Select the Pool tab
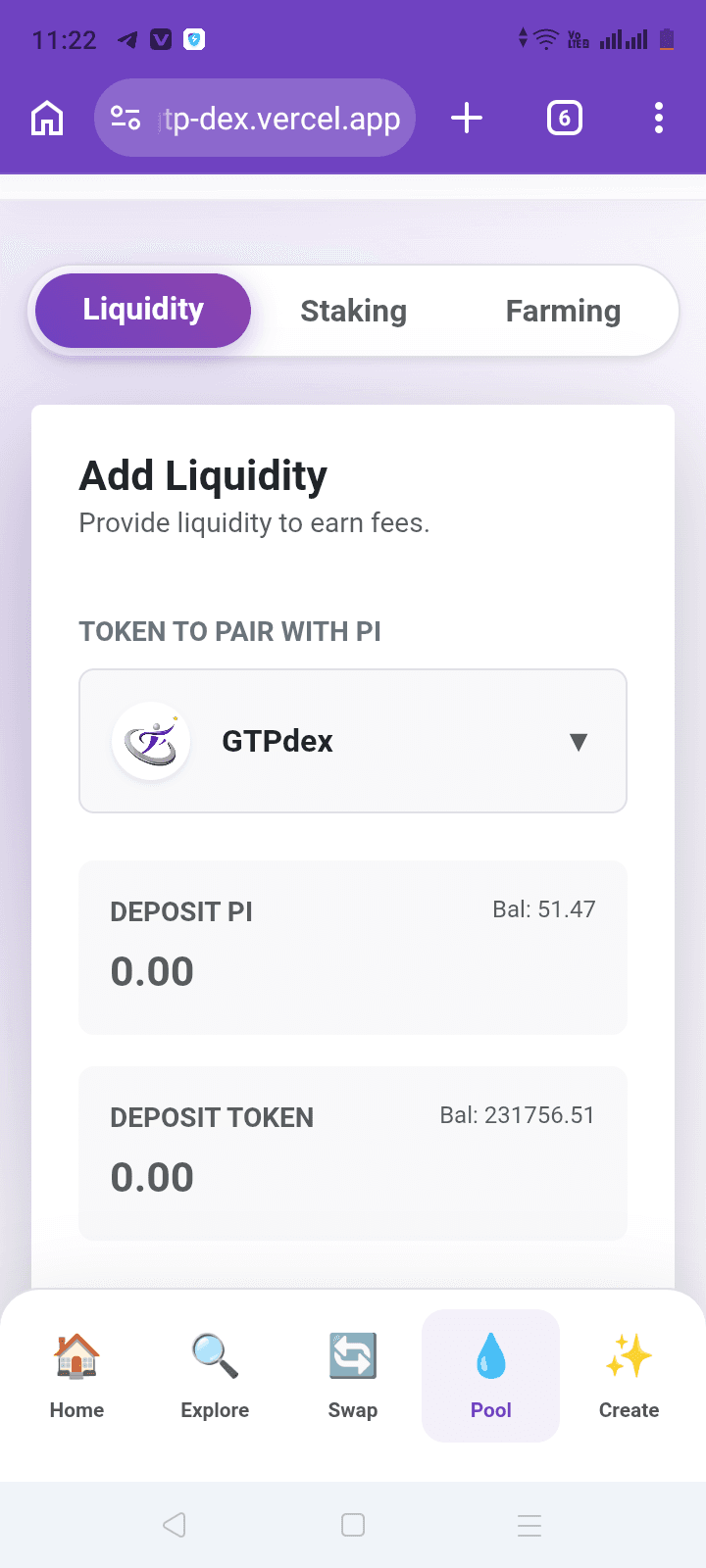 491,1376
